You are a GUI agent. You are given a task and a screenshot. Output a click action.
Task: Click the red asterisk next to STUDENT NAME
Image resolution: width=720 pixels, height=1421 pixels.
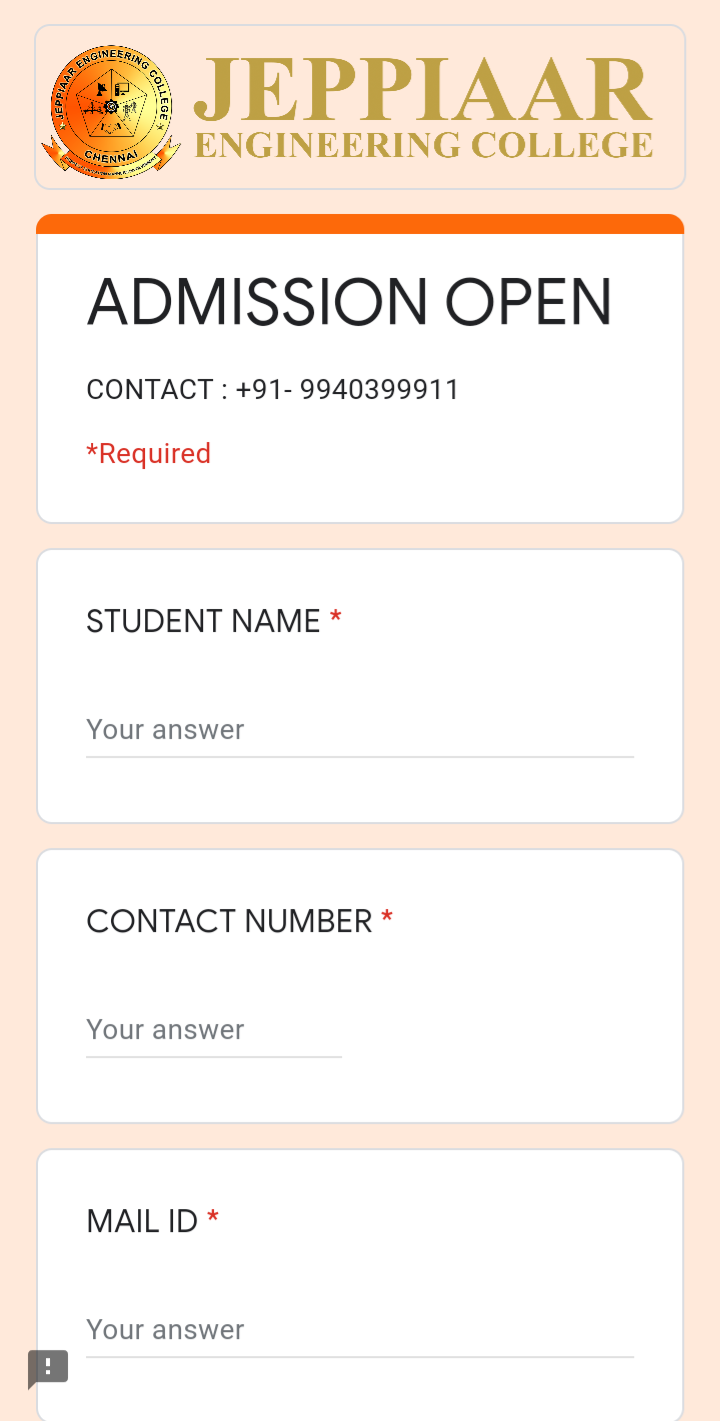[x=334, y=618]
